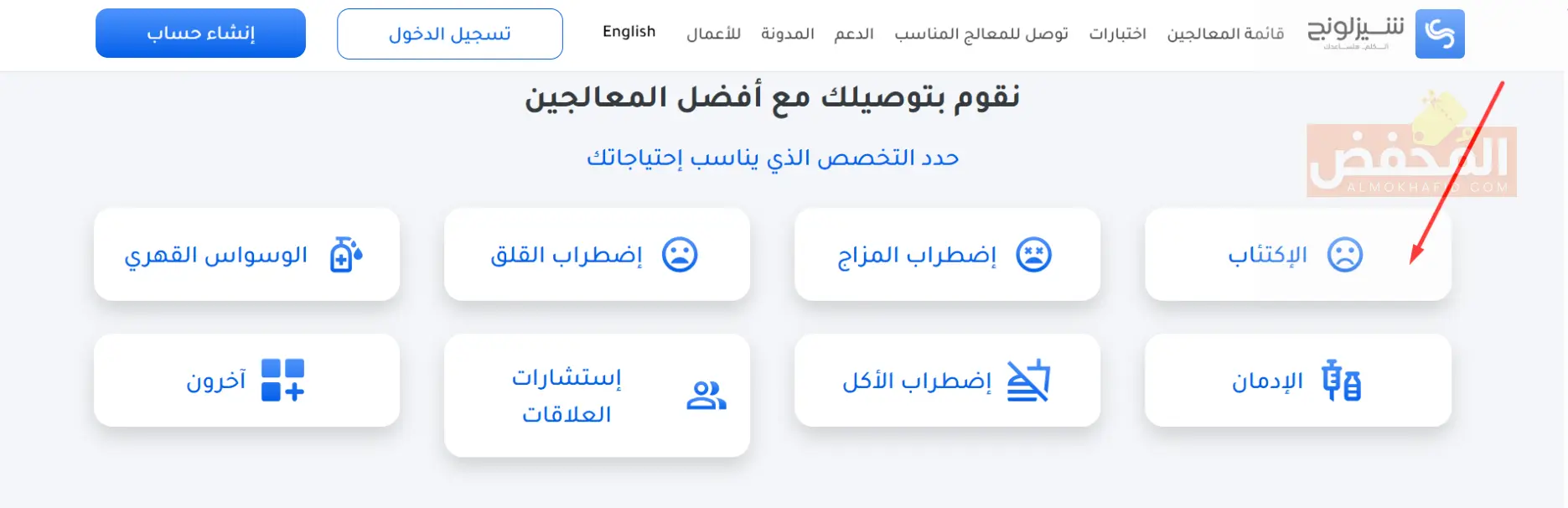Open اختبارات tests page
Image resolution: width=1568 pixels, height=508 pixels.
1117,34
